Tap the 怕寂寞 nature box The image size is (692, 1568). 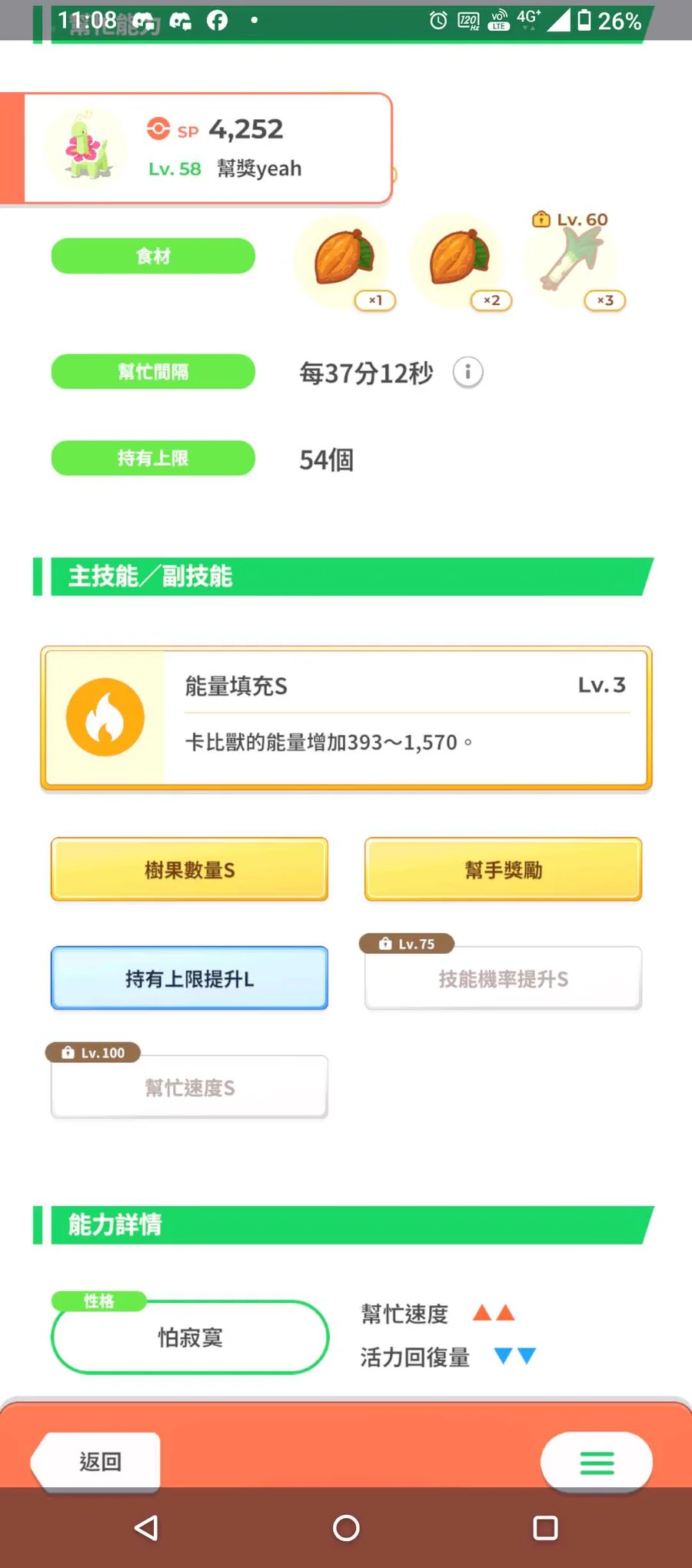[x=190, y=1337]
